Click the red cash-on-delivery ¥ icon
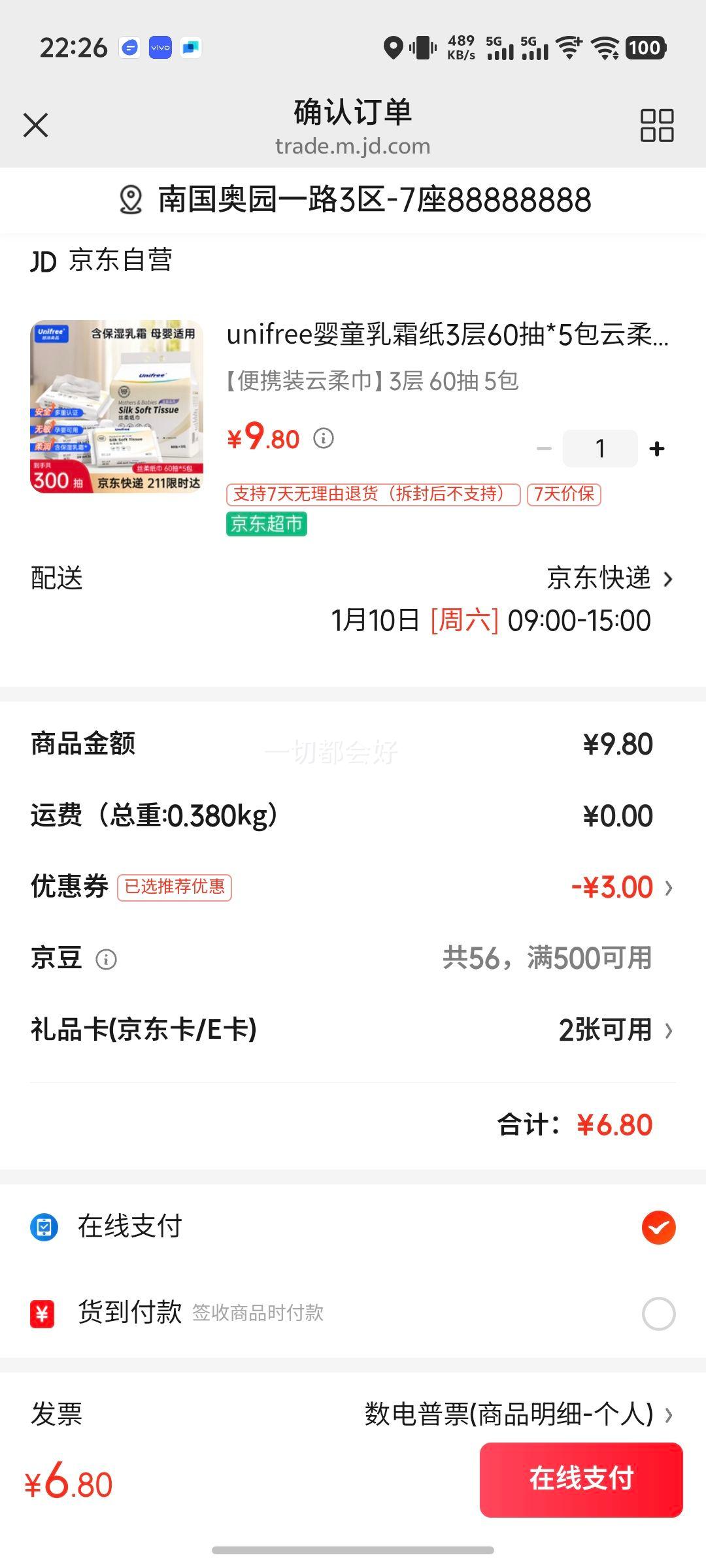Screen dimensions: 706x1568 (x=43, y=1314)
